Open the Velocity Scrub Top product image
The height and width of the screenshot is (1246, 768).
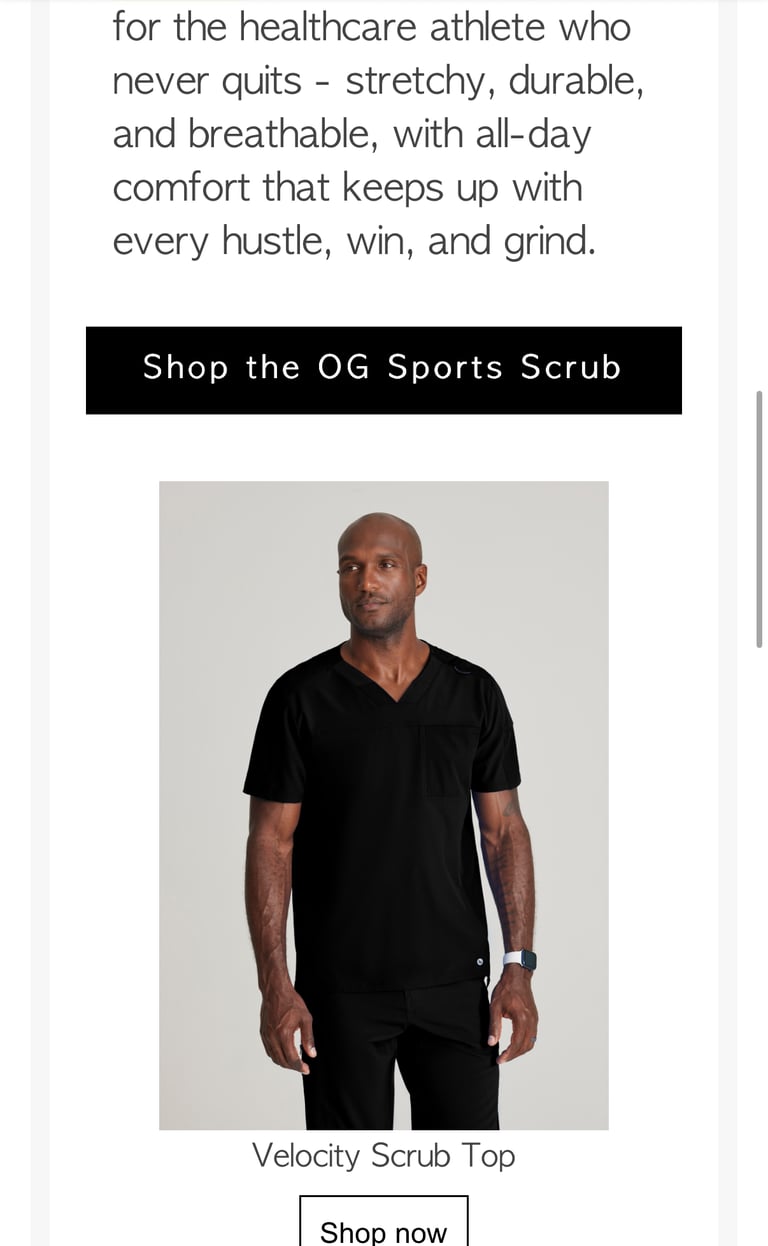383,805
